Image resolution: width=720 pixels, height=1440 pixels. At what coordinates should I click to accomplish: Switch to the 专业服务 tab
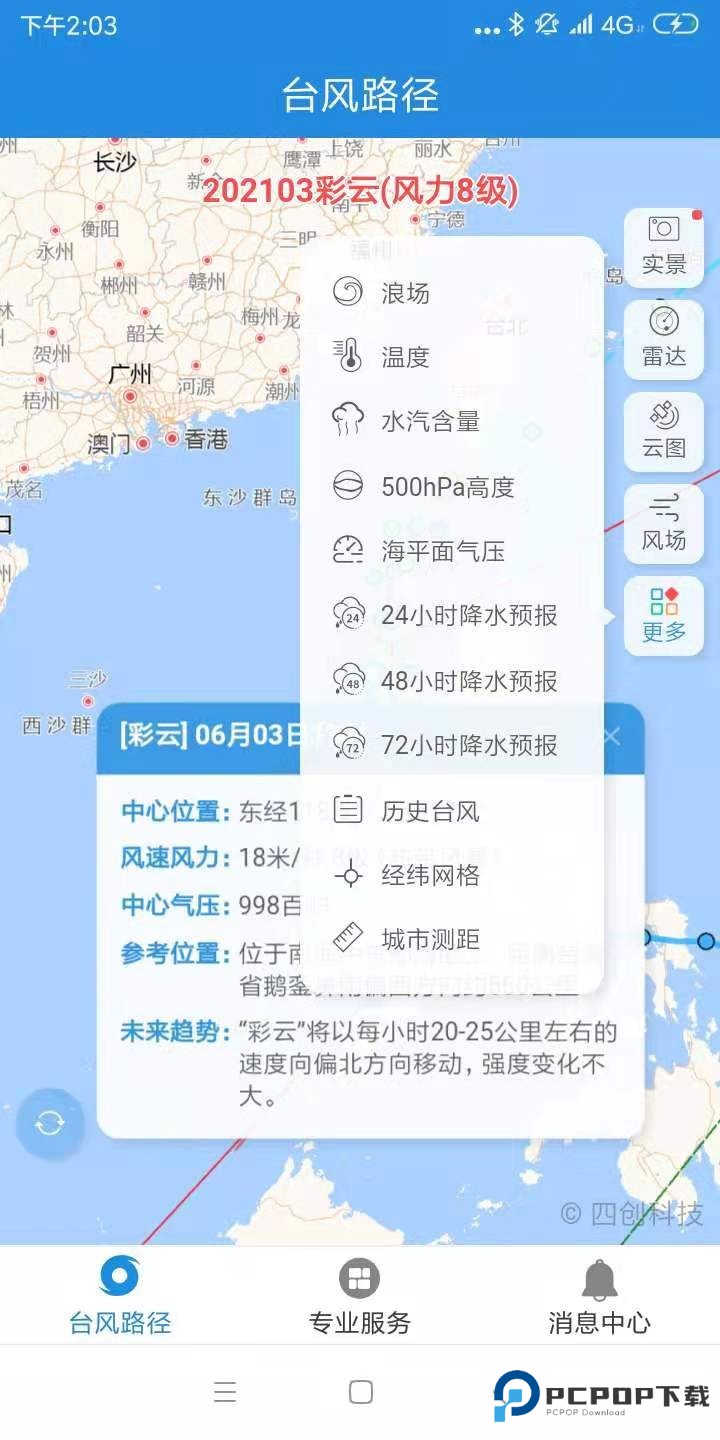[x=359, y=1296]
